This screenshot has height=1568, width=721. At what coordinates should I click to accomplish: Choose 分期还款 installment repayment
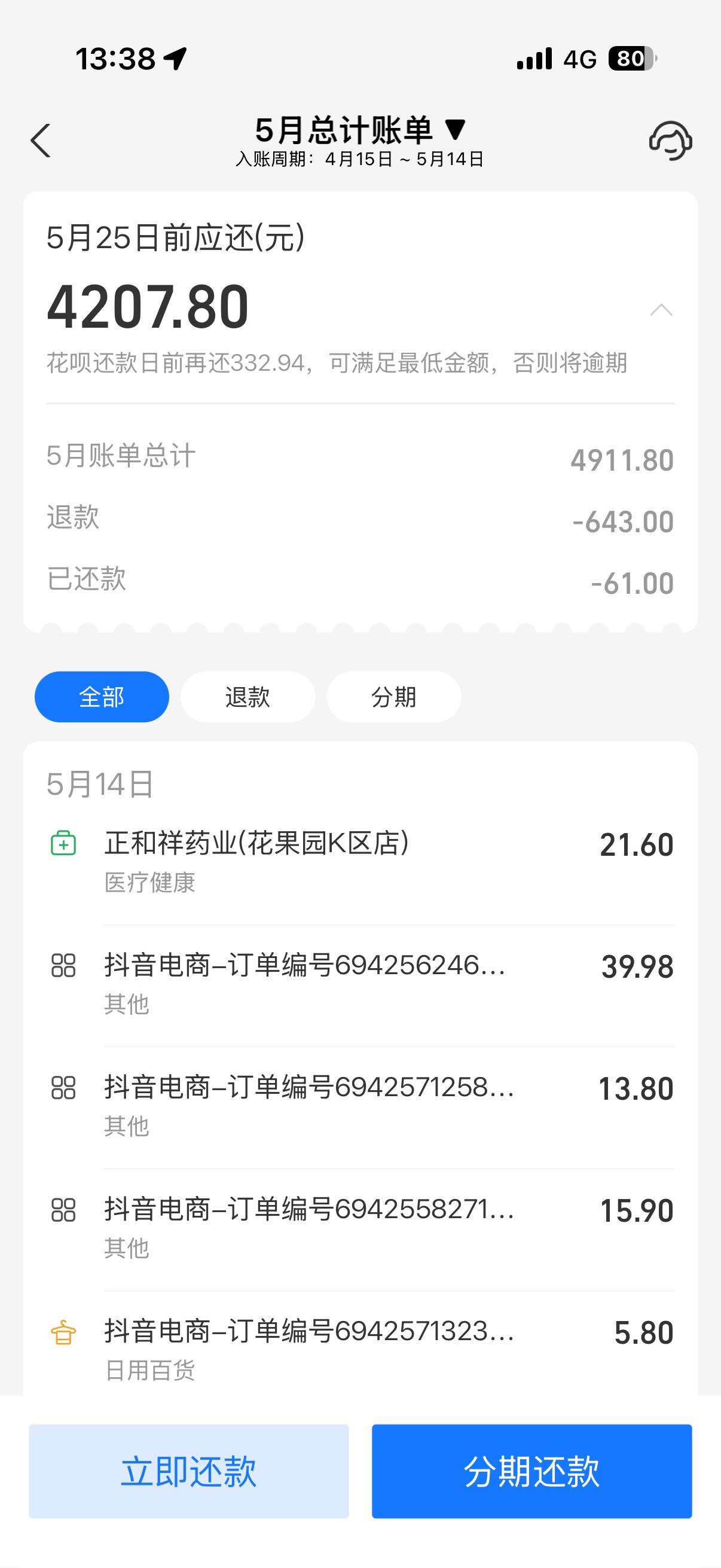[x=531, y=1471]
